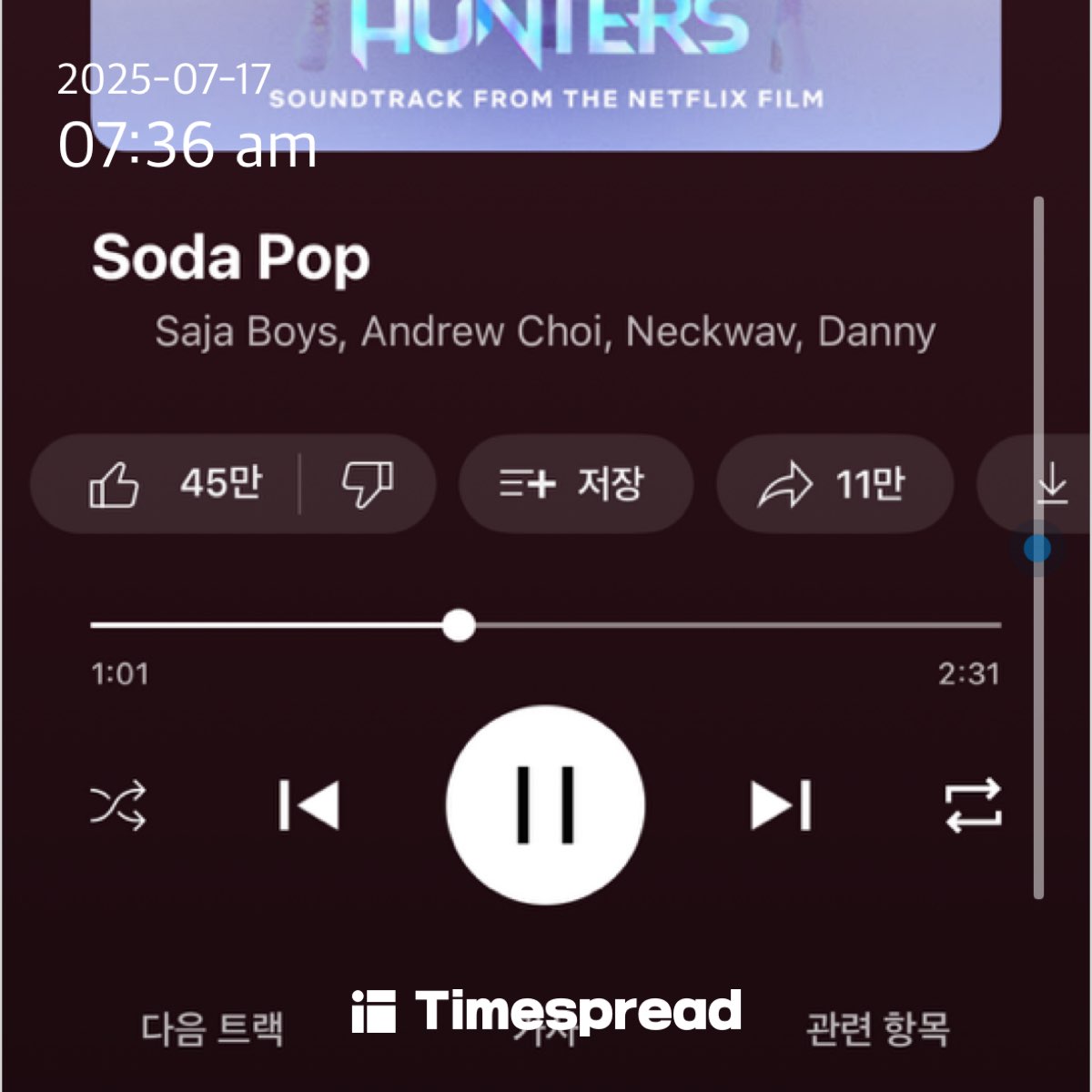The height and width of the screenshot is (1092, 1092).
Task: Enable shuffle playback
Action: point(118,805)
